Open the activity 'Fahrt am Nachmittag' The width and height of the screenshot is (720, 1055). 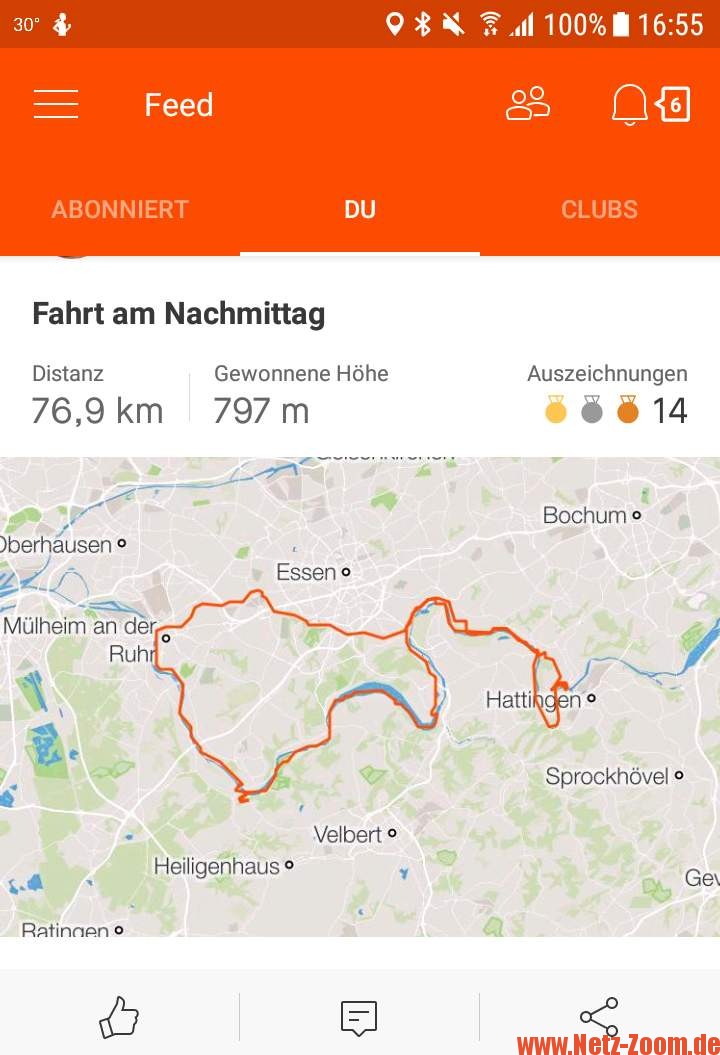[179, 313]
